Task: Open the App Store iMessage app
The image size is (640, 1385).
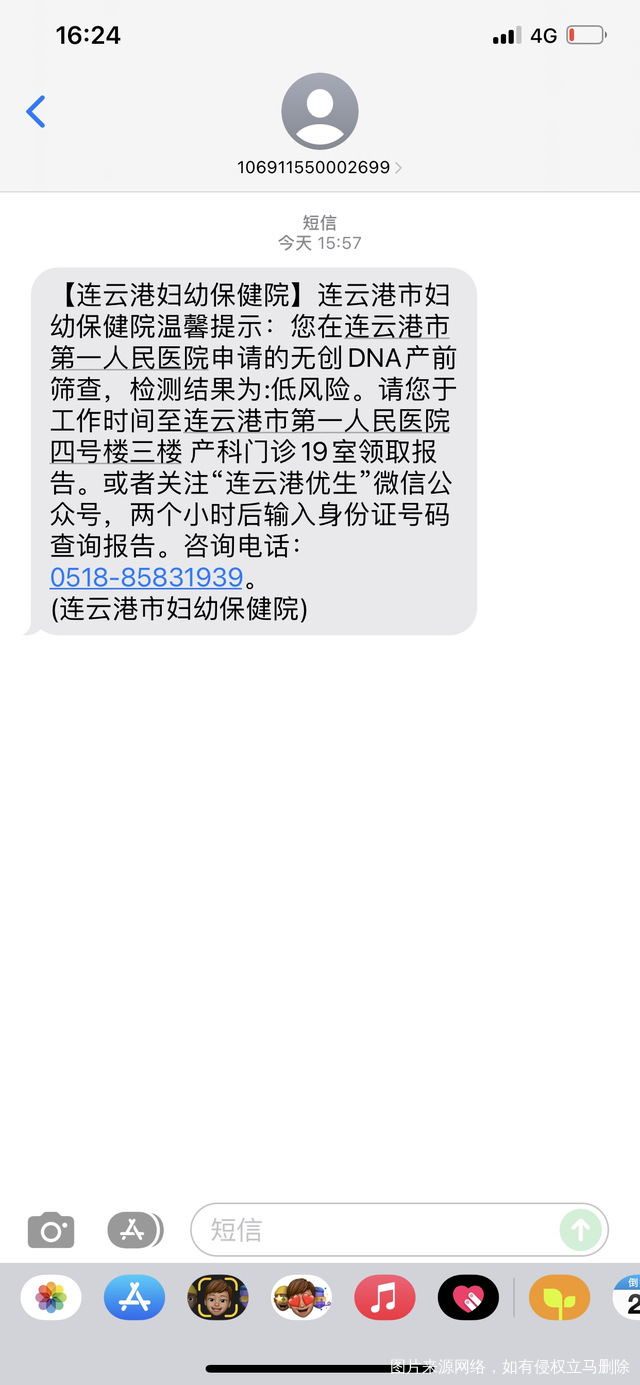Action: [134, 1298]
